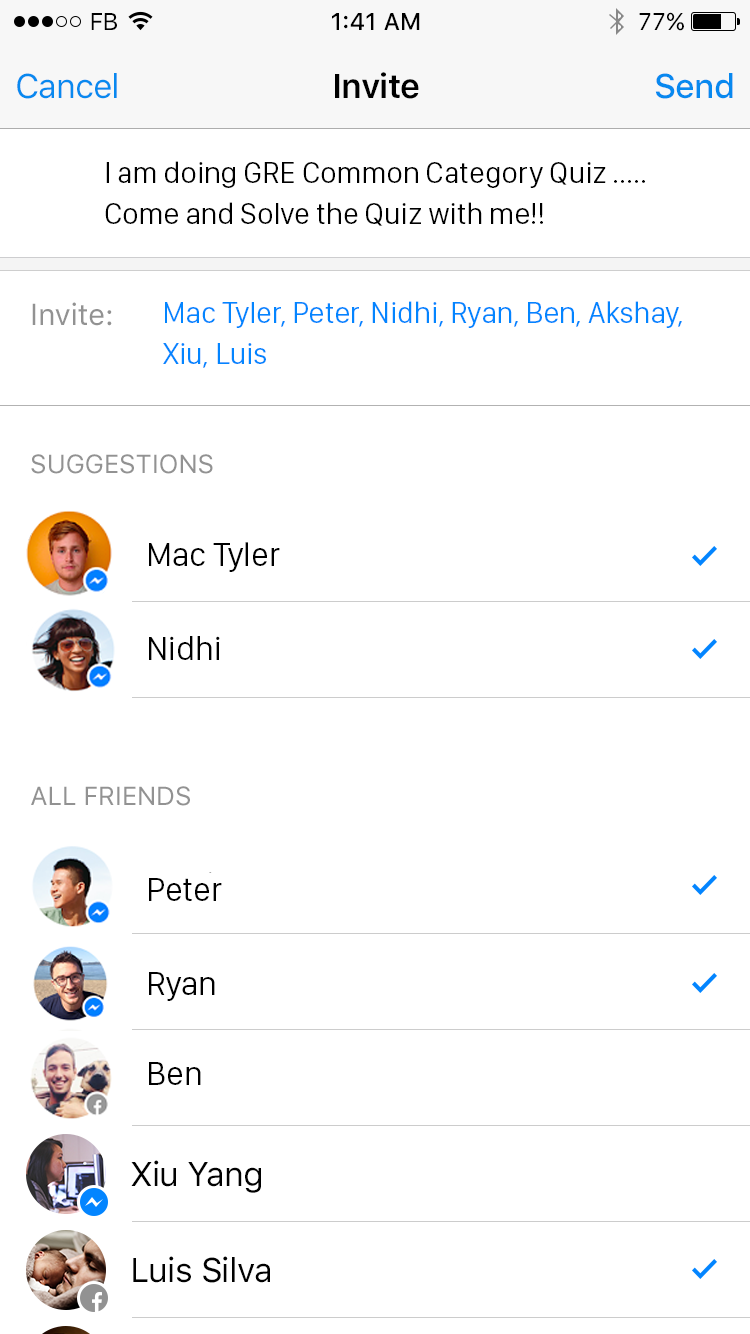
Task: Select Ben to invite
Action: click(375, 1077)
